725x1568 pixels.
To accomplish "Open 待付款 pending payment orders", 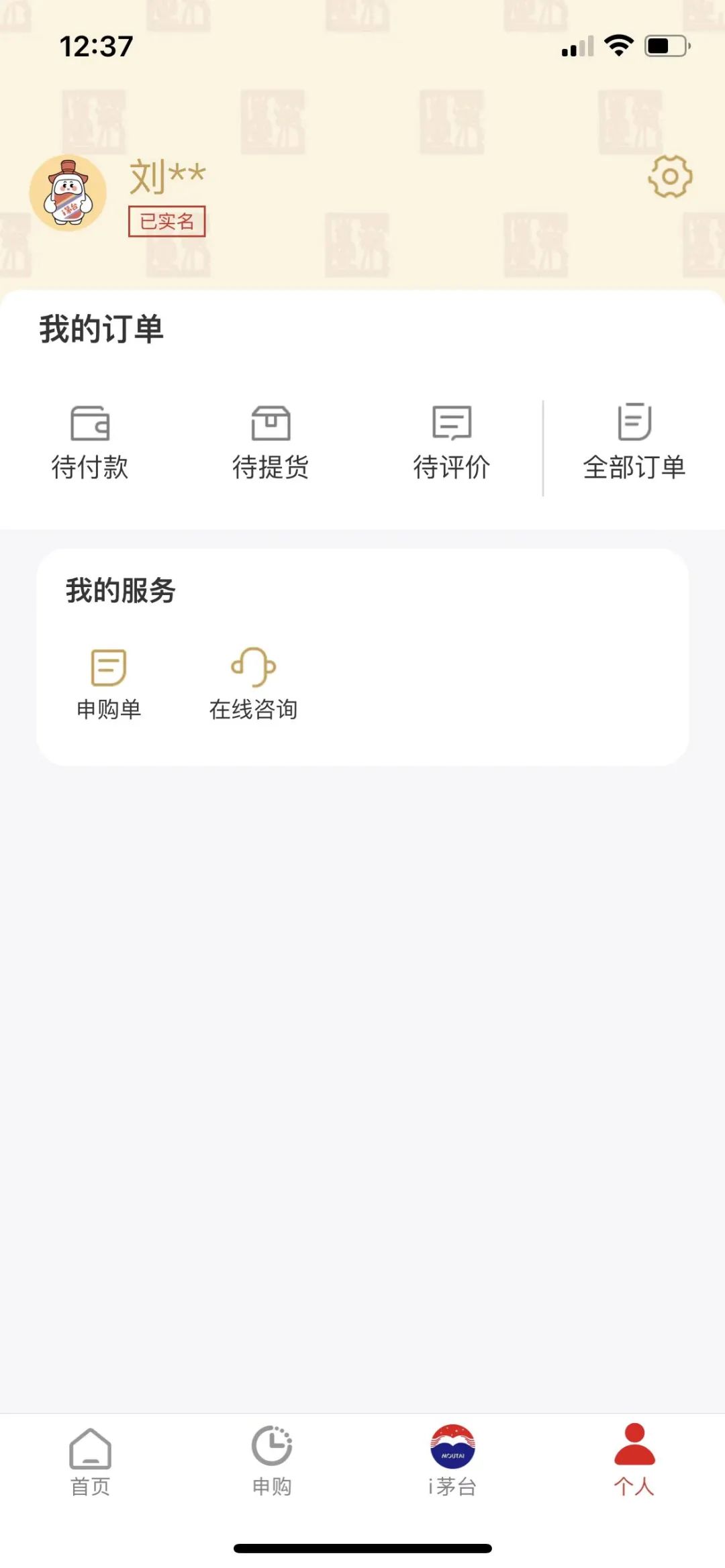I will [x=90, y=441].
